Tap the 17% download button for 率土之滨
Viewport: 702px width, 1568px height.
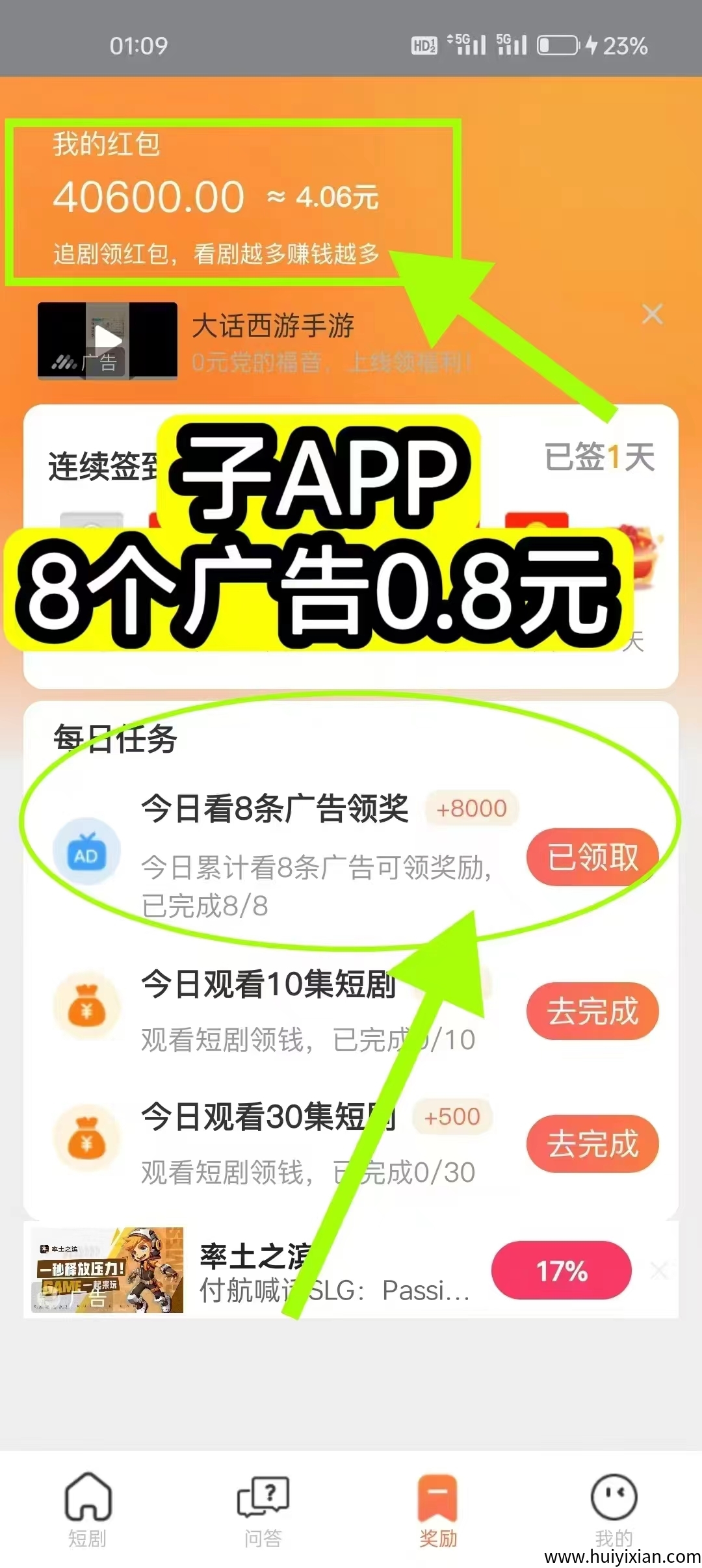561,1270
